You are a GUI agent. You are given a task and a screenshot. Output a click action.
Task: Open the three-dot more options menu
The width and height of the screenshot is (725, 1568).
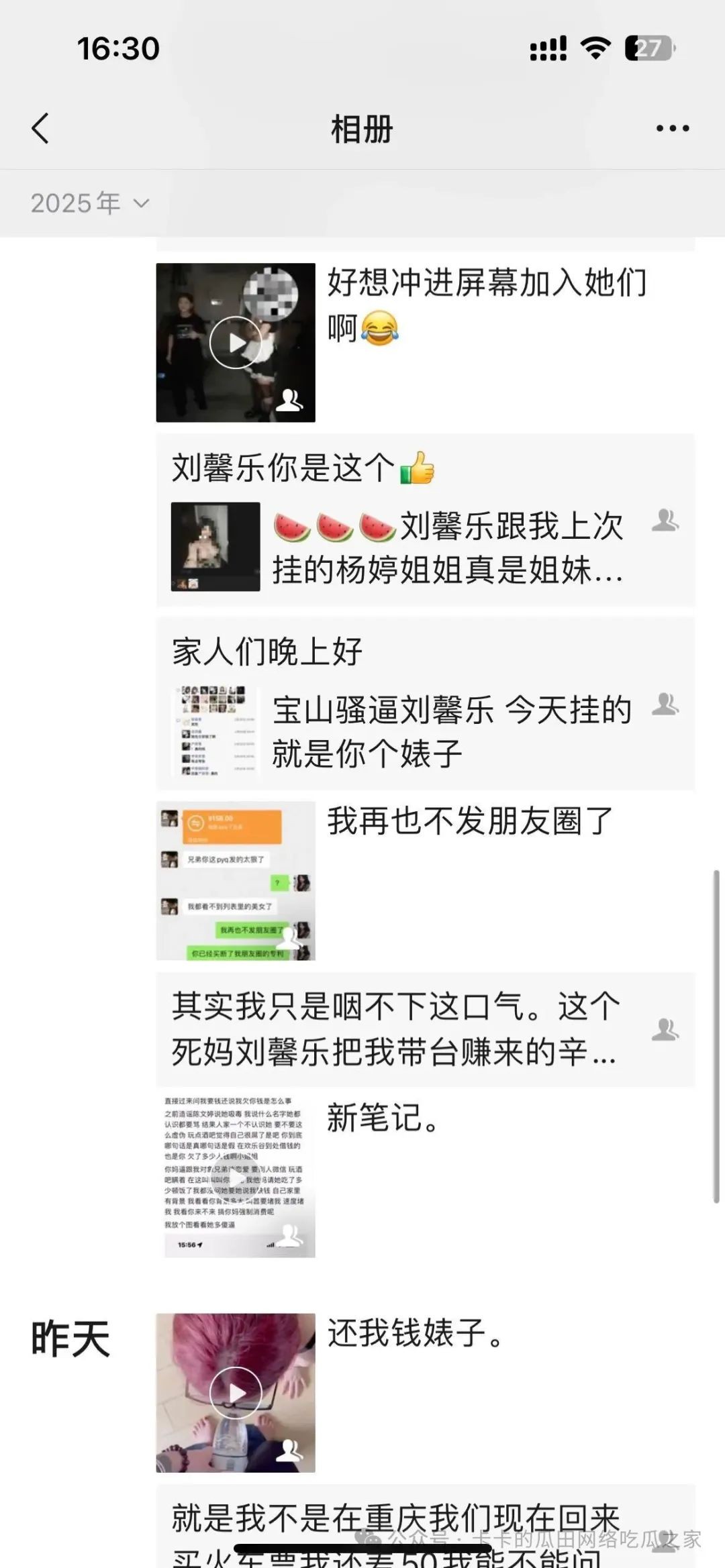tap(673, 128)
